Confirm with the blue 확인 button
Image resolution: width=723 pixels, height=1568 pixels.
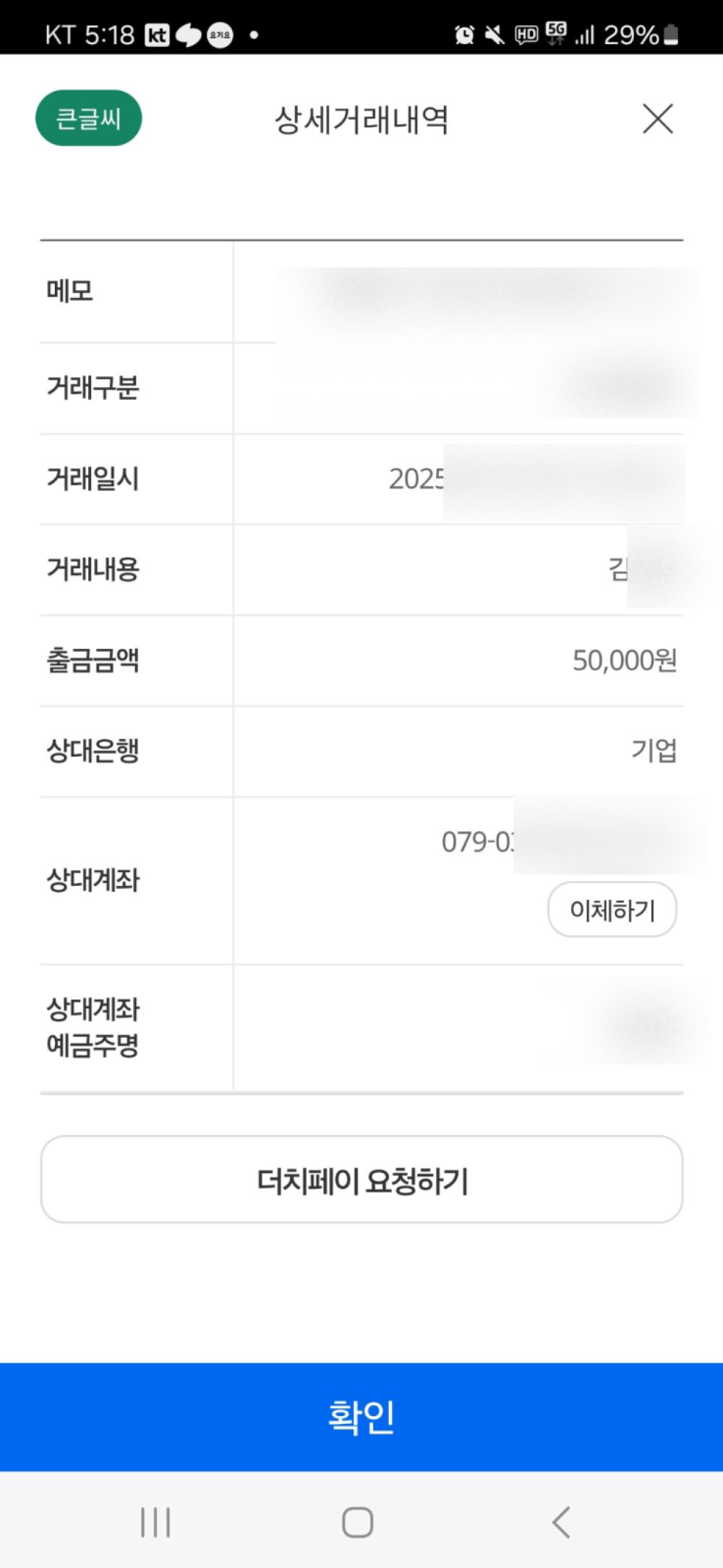[x=361, y=1417]
